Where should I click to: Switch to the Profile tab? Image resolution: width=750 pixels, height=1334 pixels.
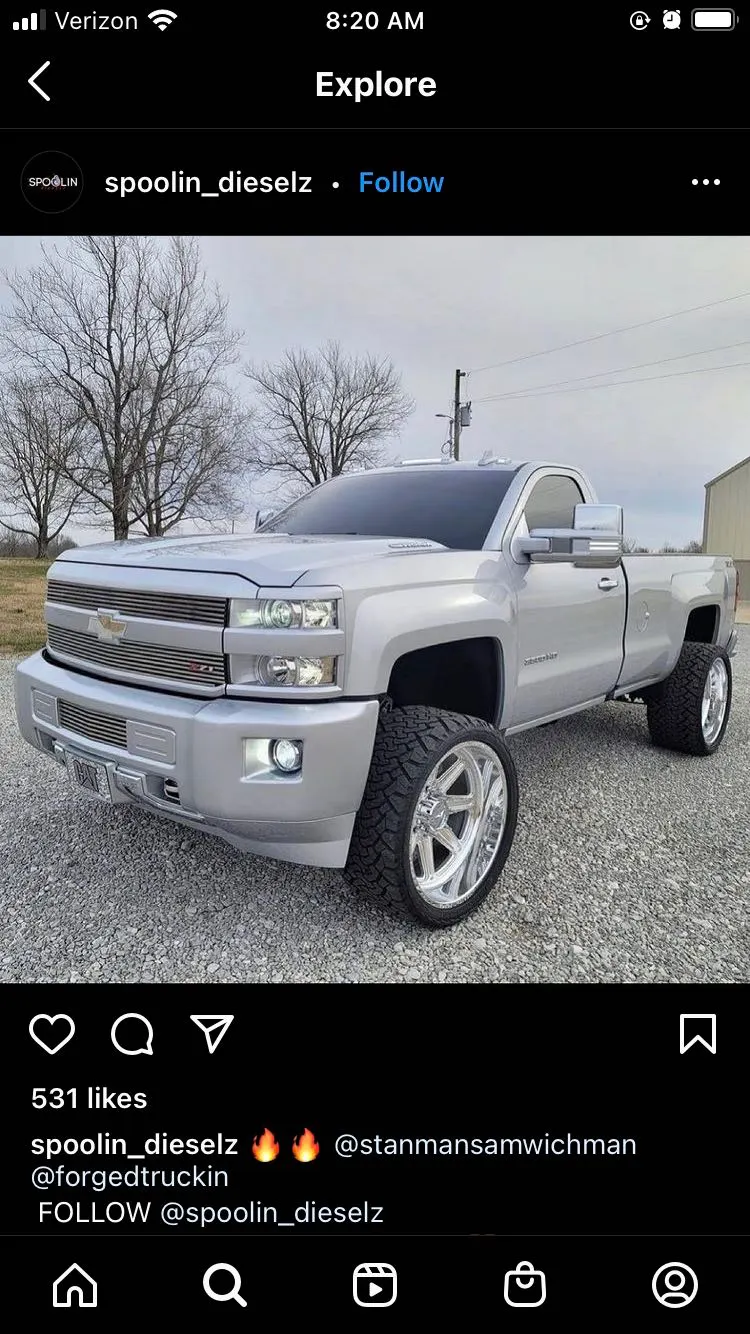click(675, 1285)
